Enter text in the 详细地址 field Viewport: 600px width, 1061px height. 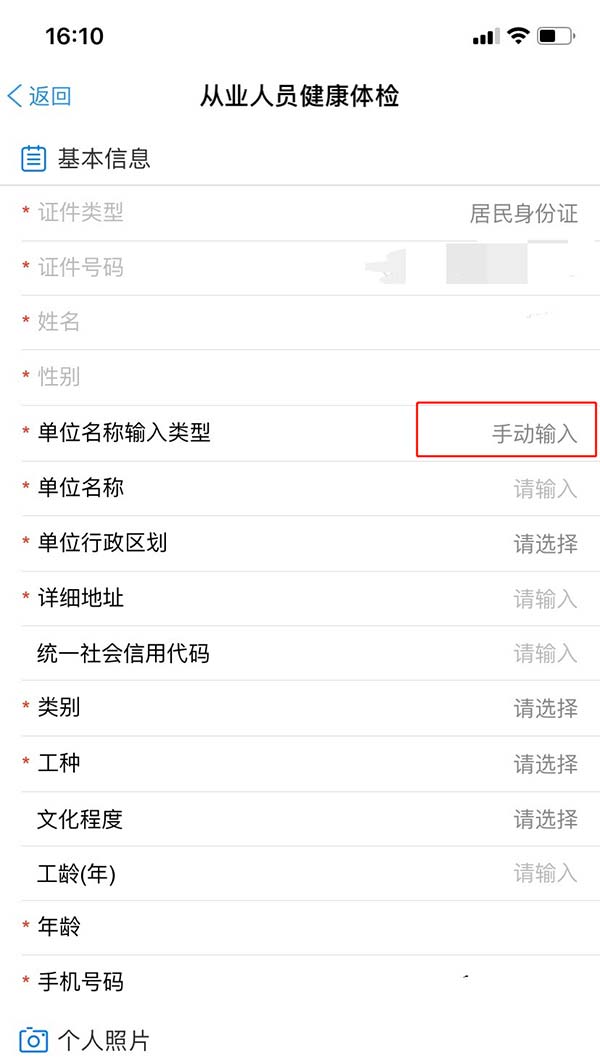310,599
